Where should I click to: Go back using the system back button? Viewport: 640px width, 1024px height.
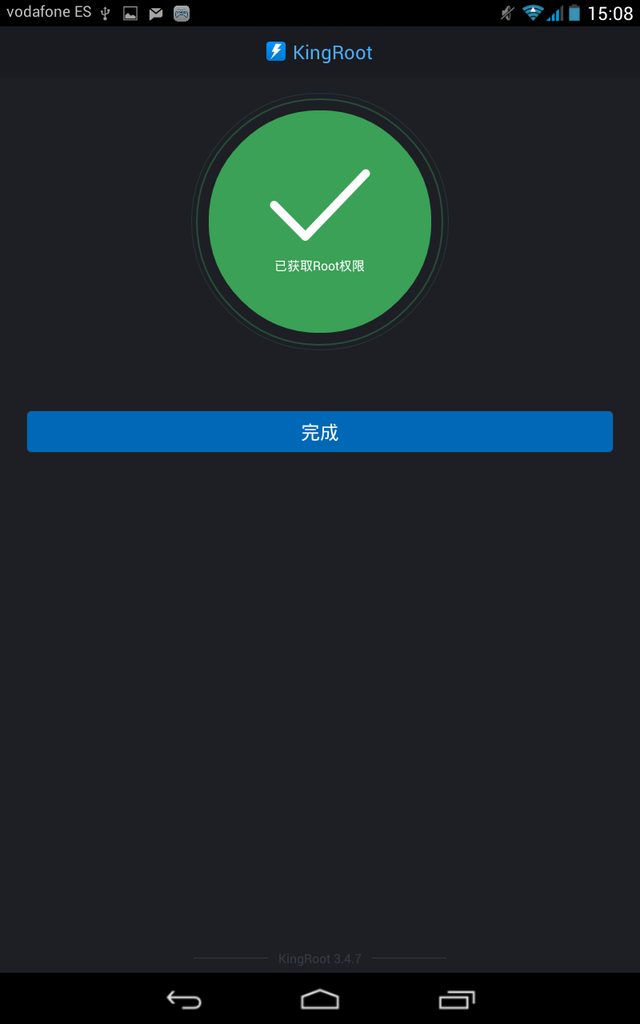pyautogui.click(x=184, y=999)
